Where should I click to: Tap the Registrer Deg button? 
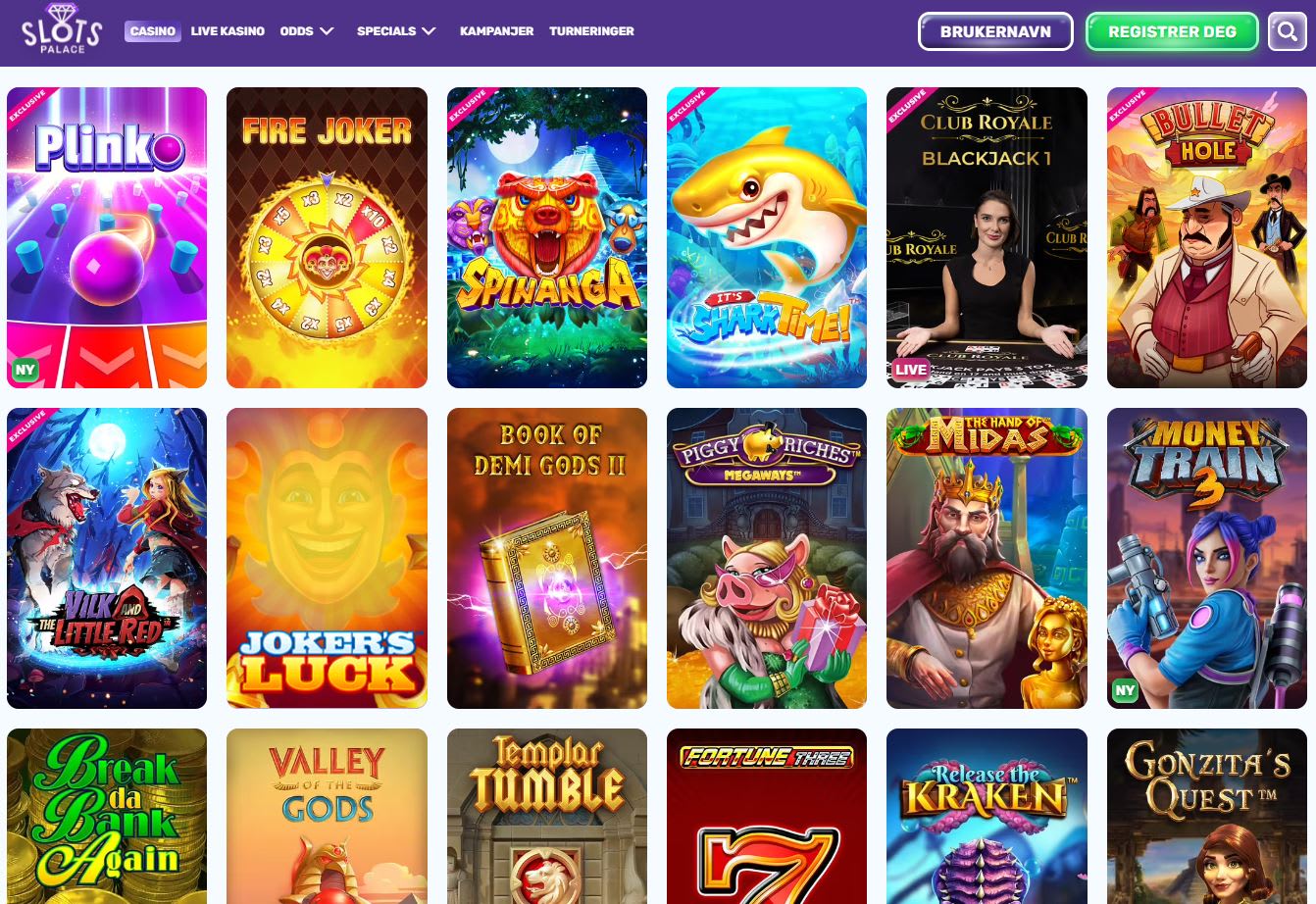pos(1172,31)
